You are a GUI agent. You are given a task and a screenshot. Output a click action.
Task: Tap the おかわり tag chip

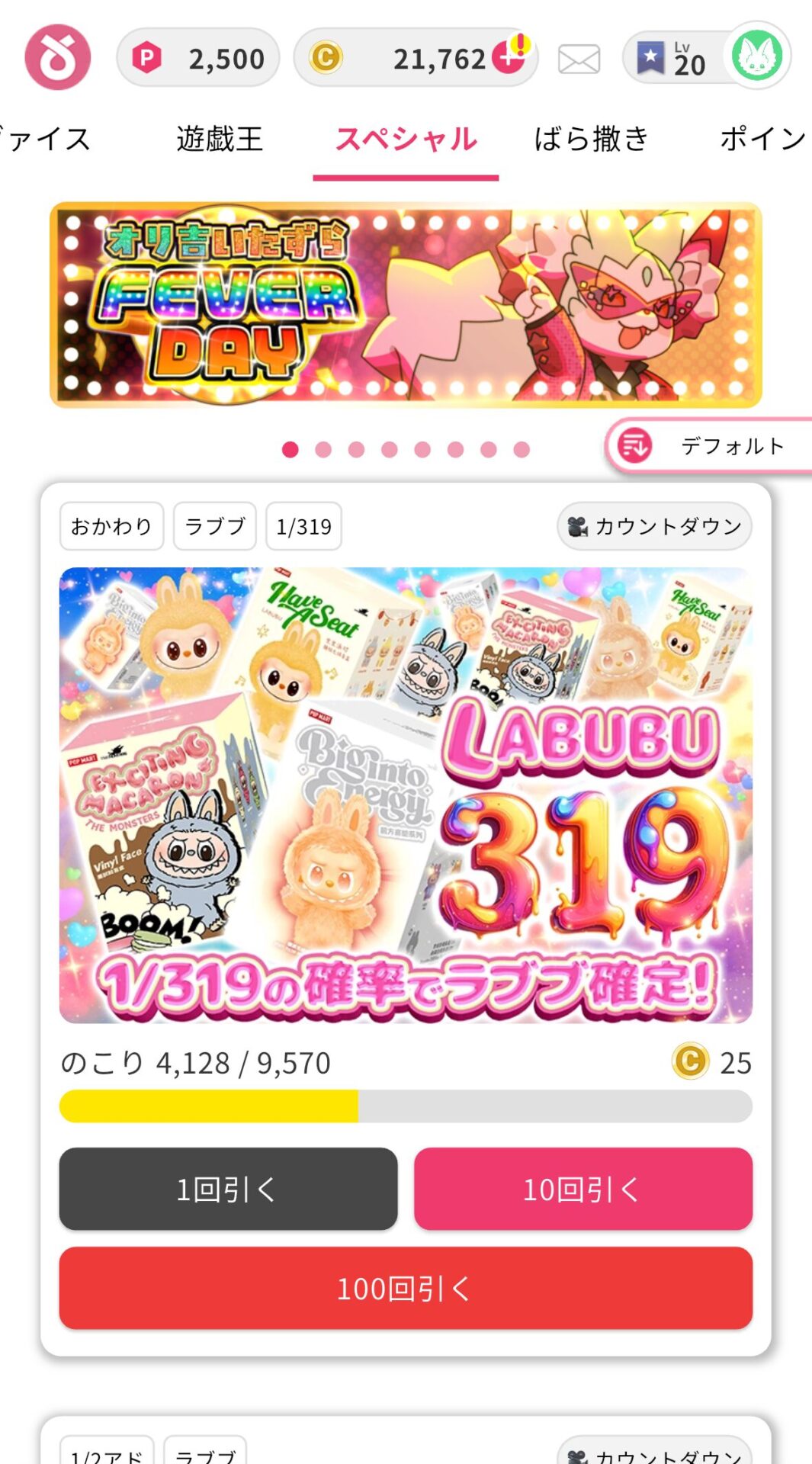coord(111,526)
